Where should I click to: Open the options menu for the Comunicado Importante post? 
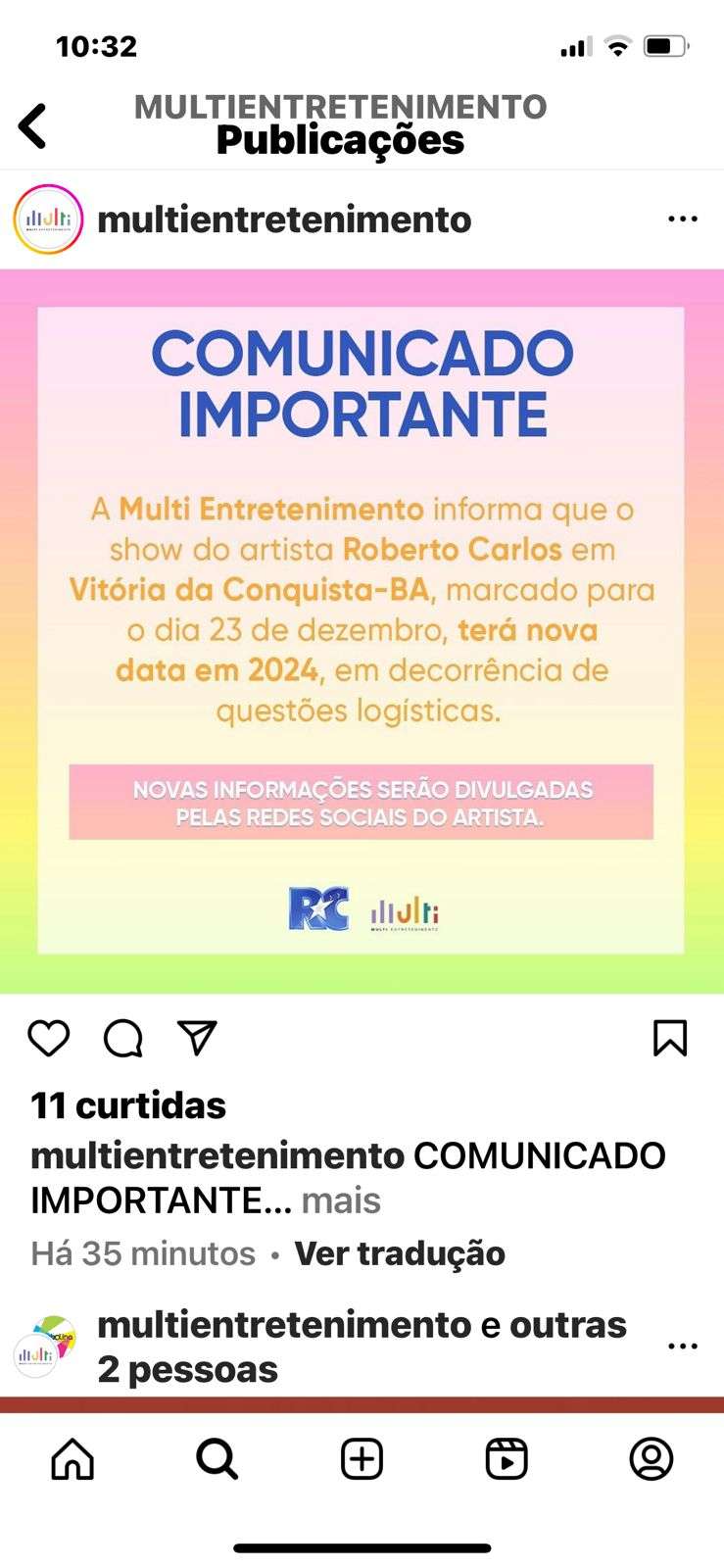coord(683,220)
